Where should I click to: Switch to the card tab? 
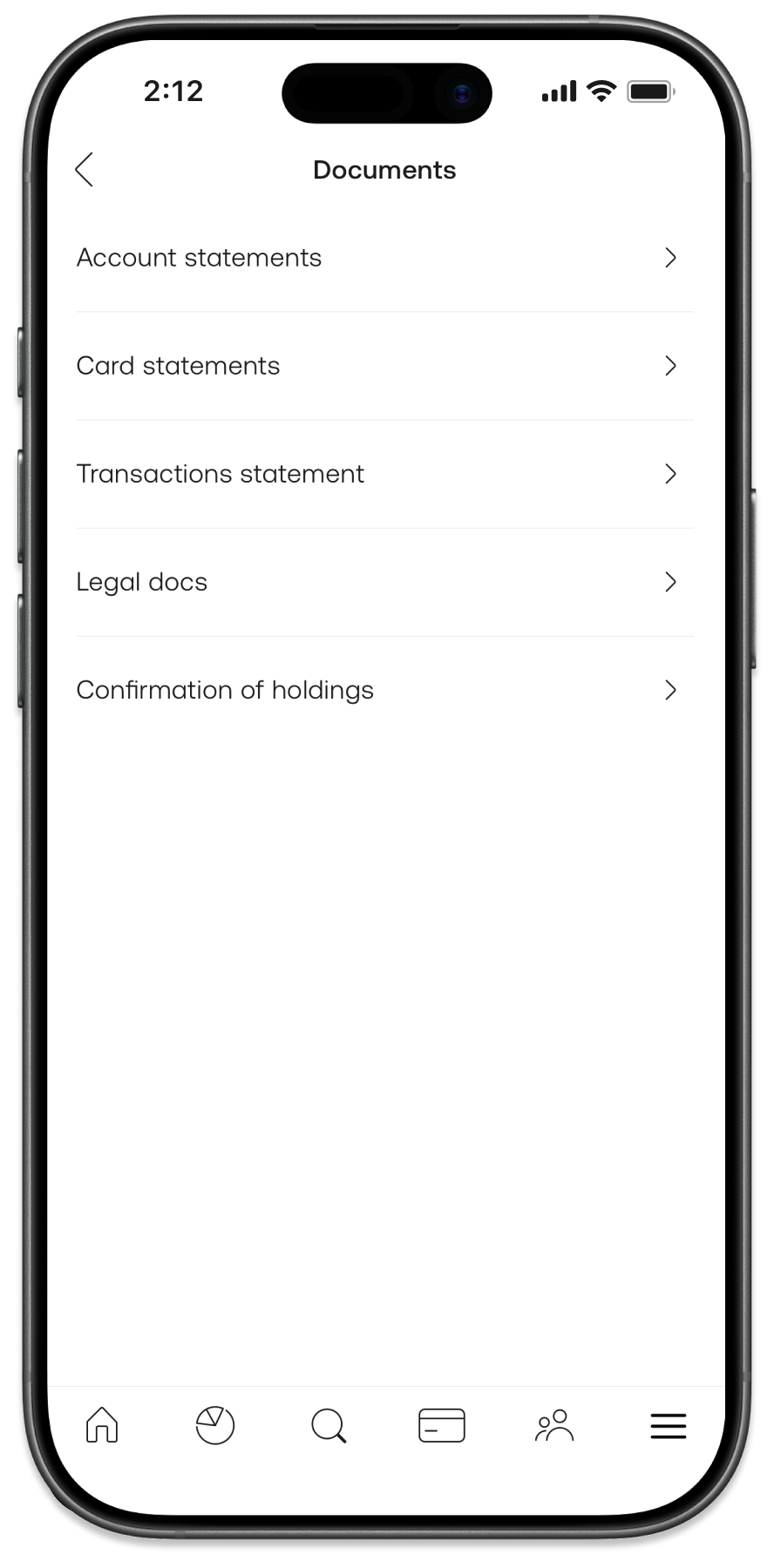(442, 1426)
